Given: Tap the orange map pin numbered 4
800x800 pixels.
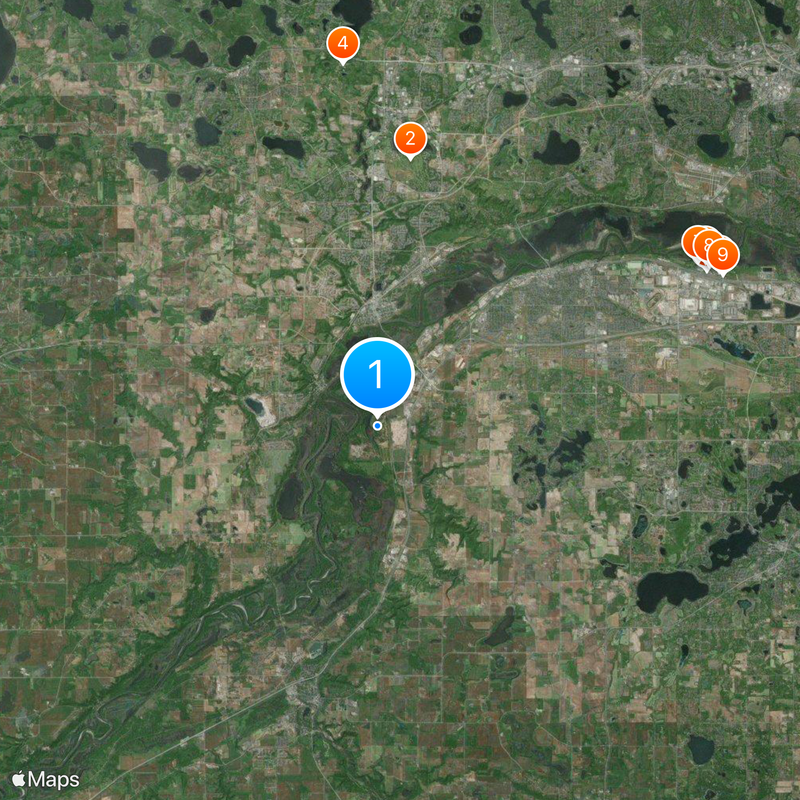Looking at the screenshot, I should pos(343,43).
